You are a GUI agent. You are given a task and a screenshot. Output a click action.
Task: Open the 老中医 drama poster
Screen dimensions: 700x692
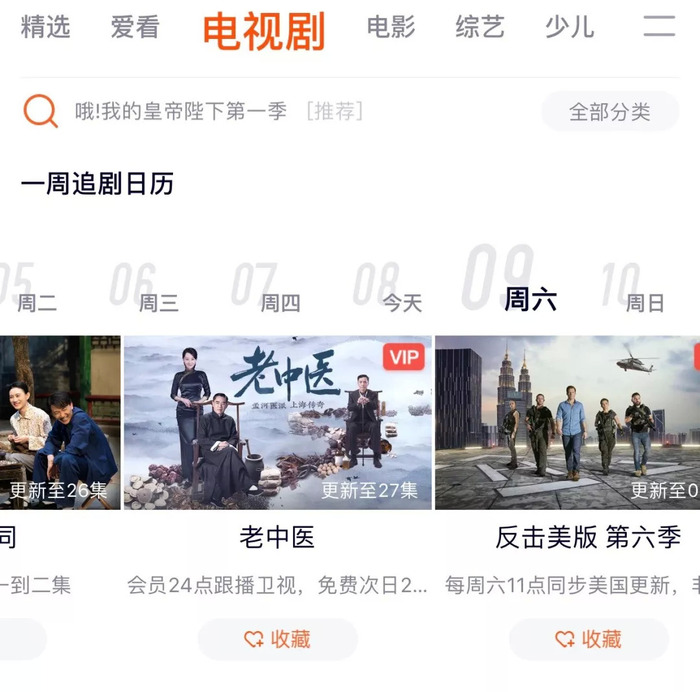[x=277, y=422]
